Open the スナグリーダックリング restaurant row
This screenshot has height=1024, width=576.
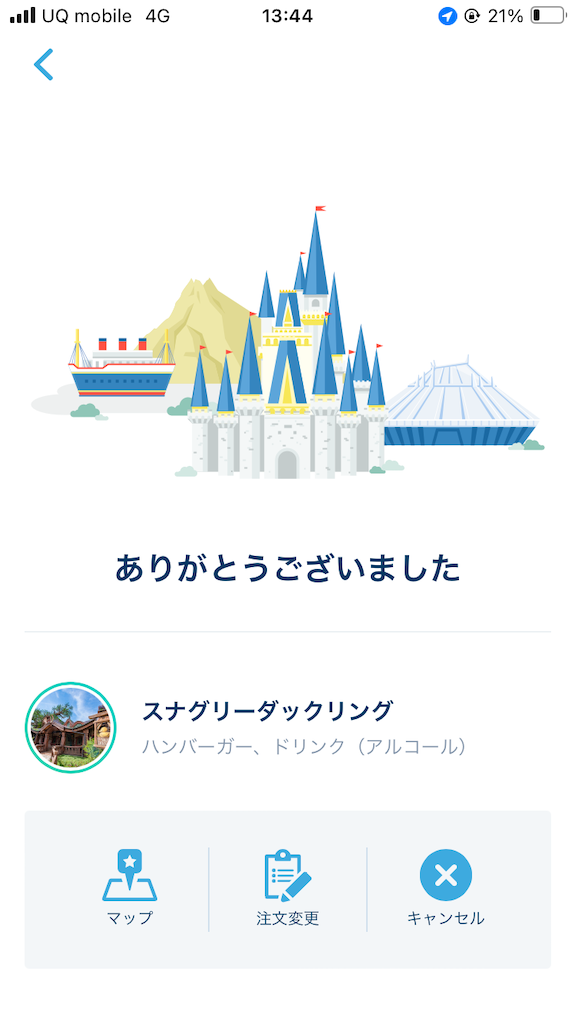tap(287, 728)
